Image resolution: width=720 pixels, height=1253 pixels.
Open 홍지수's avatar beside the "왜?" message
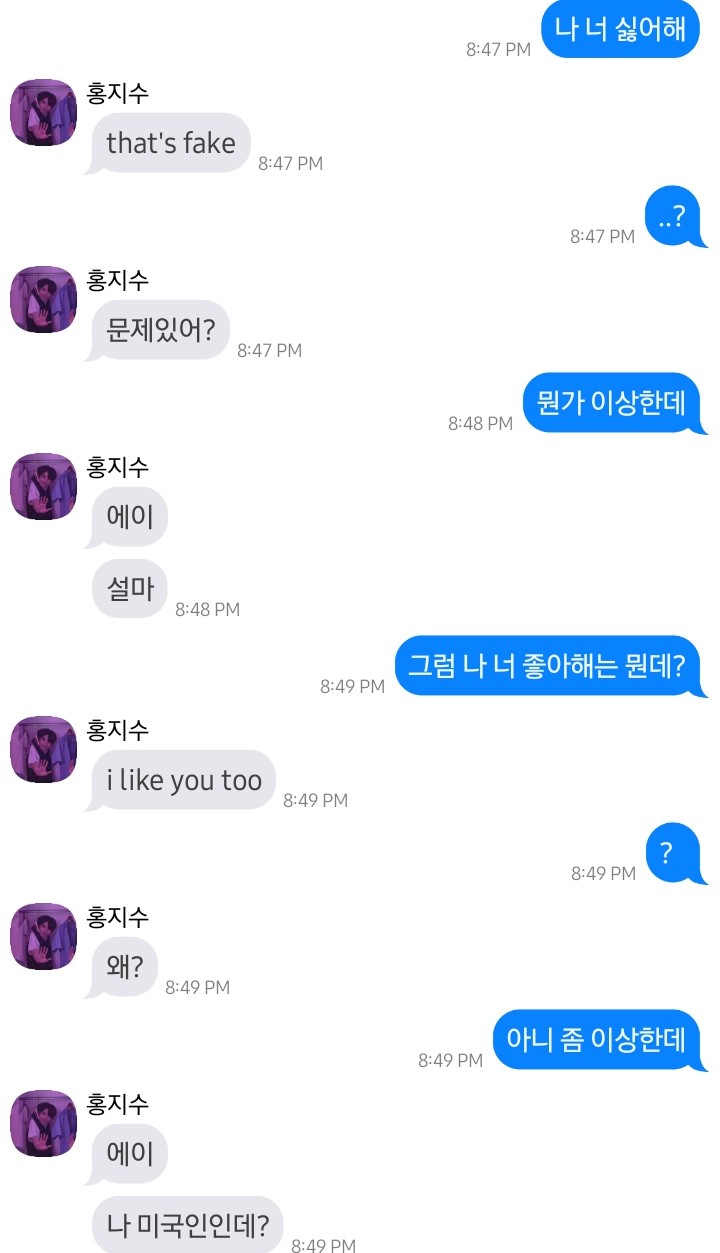click(43, 936)
